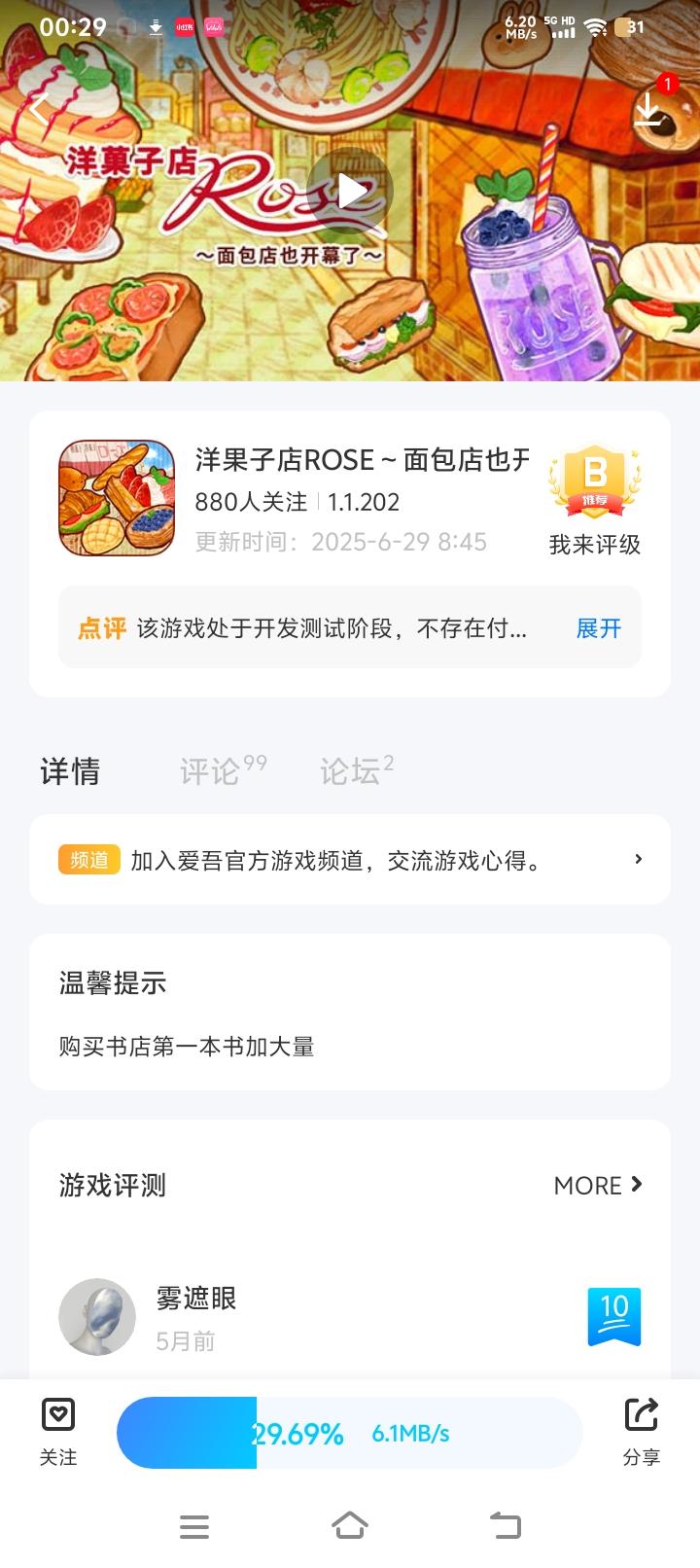Tap the system back button in the navigation bar
Image resolution: width=700 pixels, height=1568 pixels.
(x=506, y=1525)
